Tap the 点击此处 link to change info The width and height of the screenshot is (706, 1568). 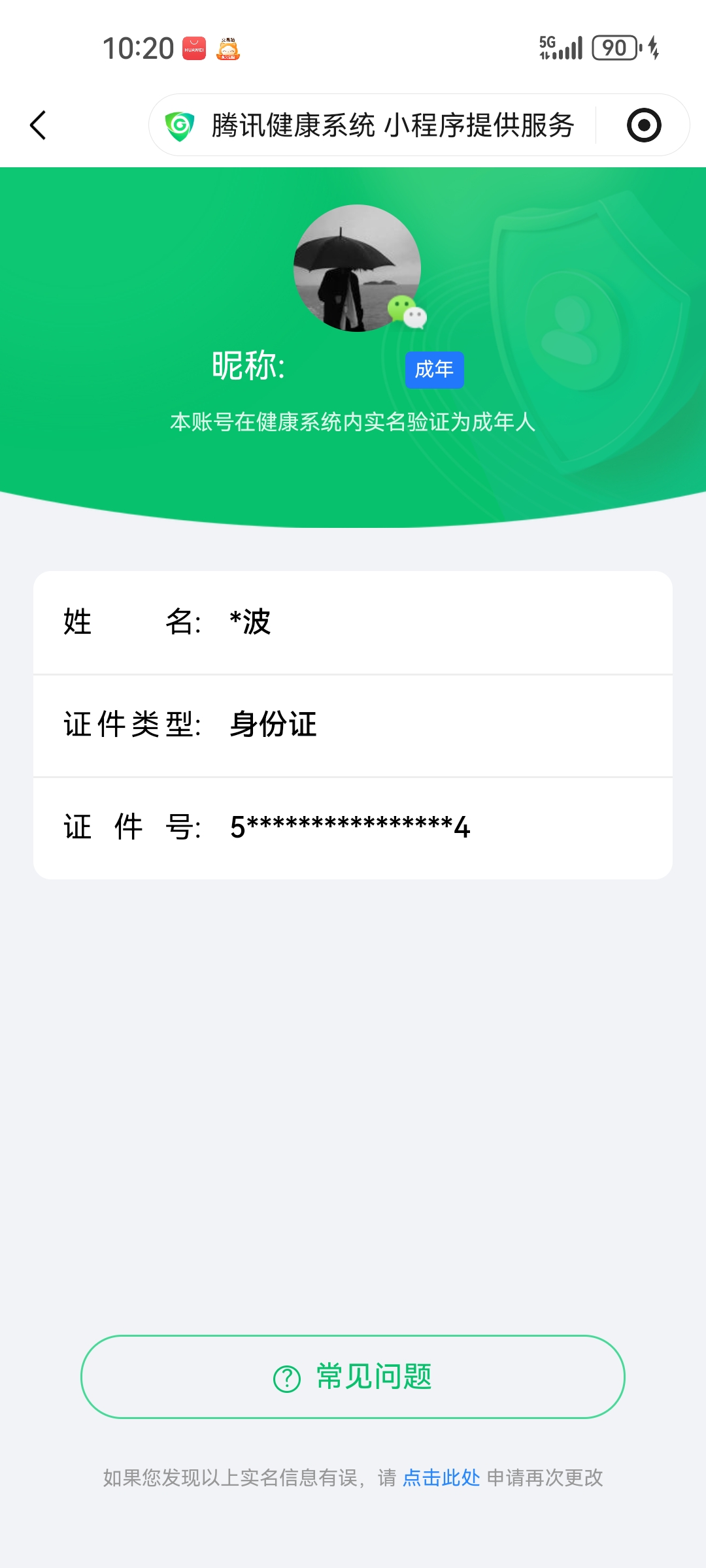point(441,1477)
